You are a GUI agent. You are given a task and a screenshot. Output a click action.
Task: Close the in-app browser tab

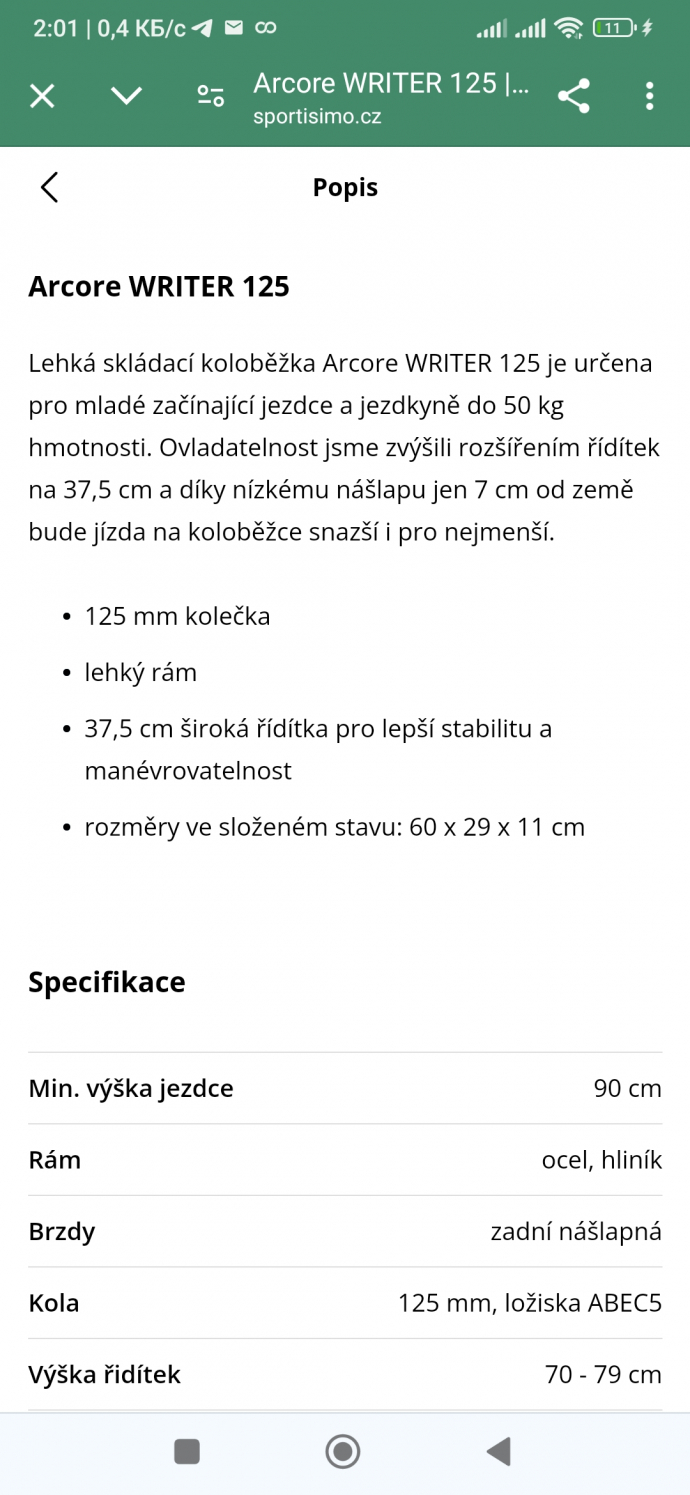[x=42, y=96]
